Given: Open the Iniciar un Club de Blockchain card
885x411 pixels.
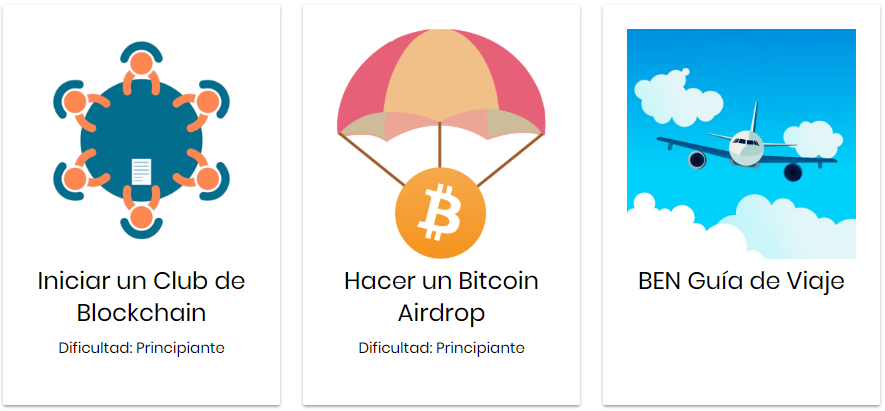Looking at the screenshot, I should (x=141, y=296).
